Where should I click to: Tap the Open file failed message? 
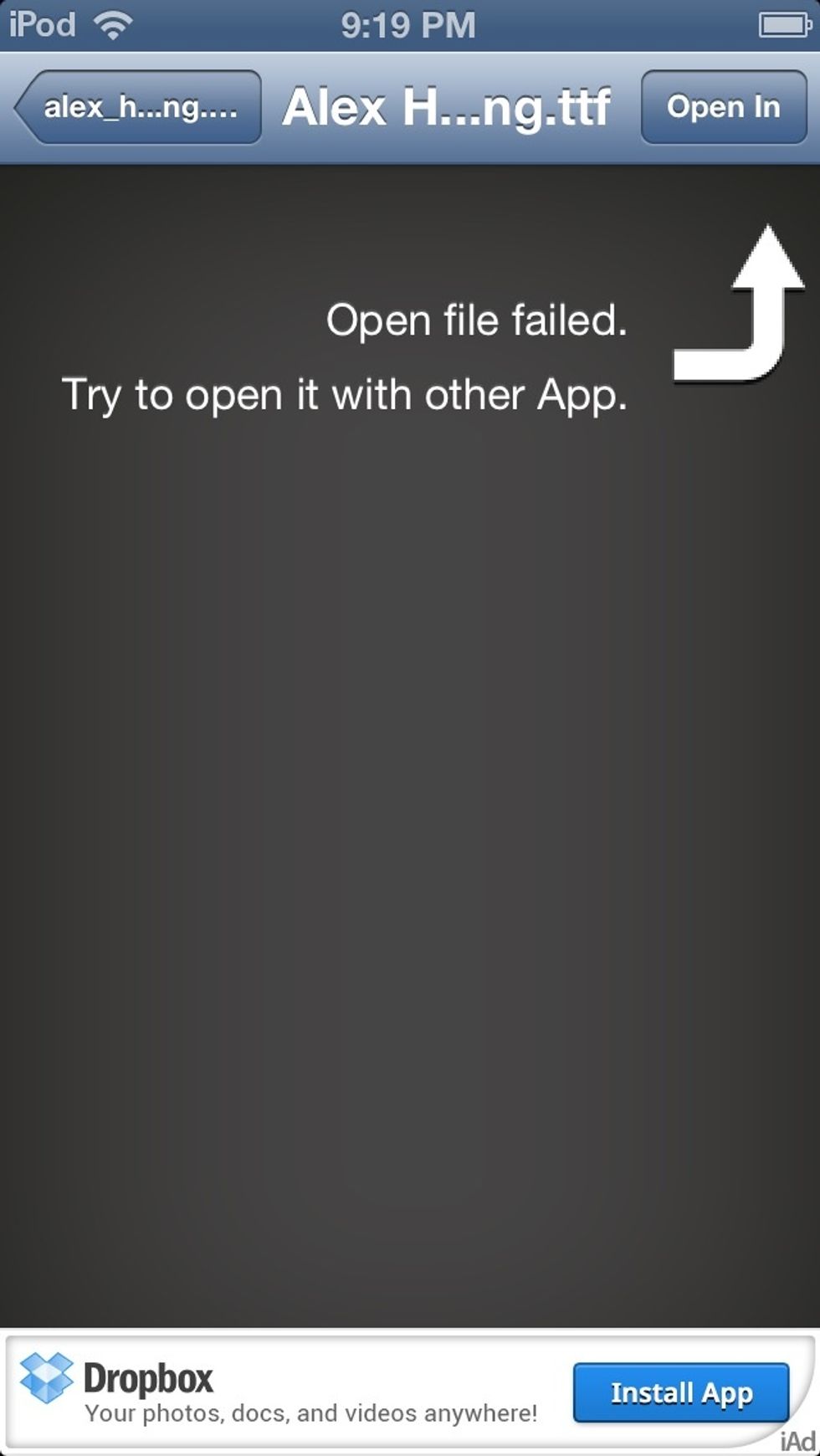[x=477, y=320]
